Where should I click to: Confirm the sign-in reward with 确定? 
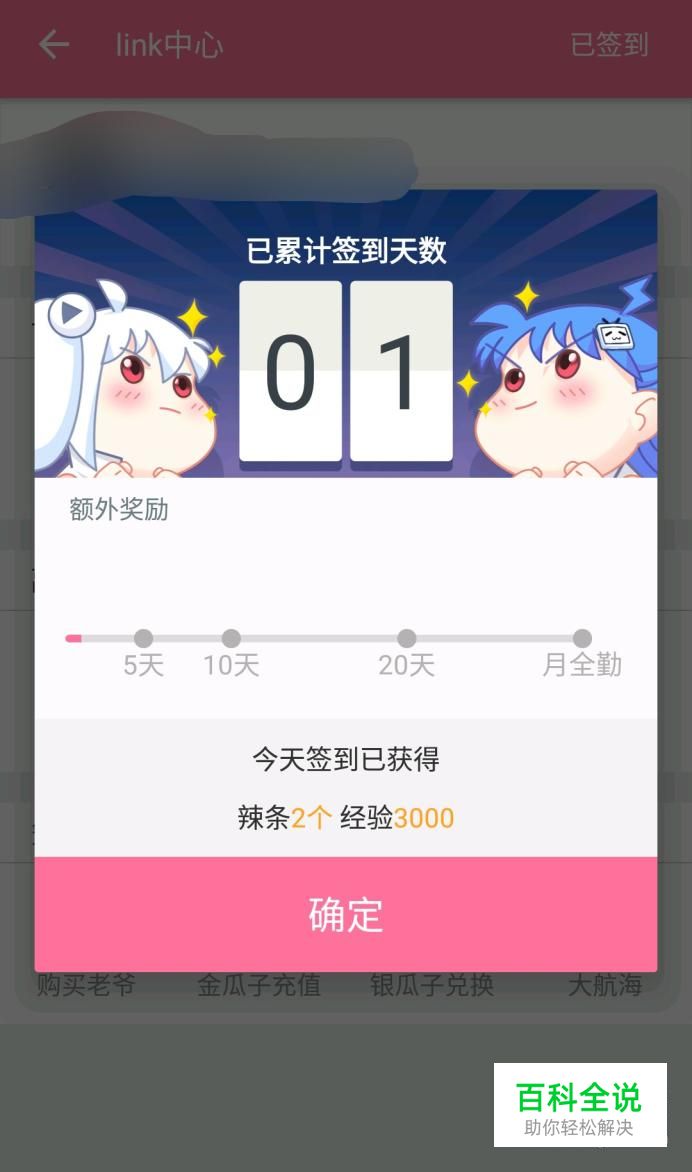[x=346, y=914]
